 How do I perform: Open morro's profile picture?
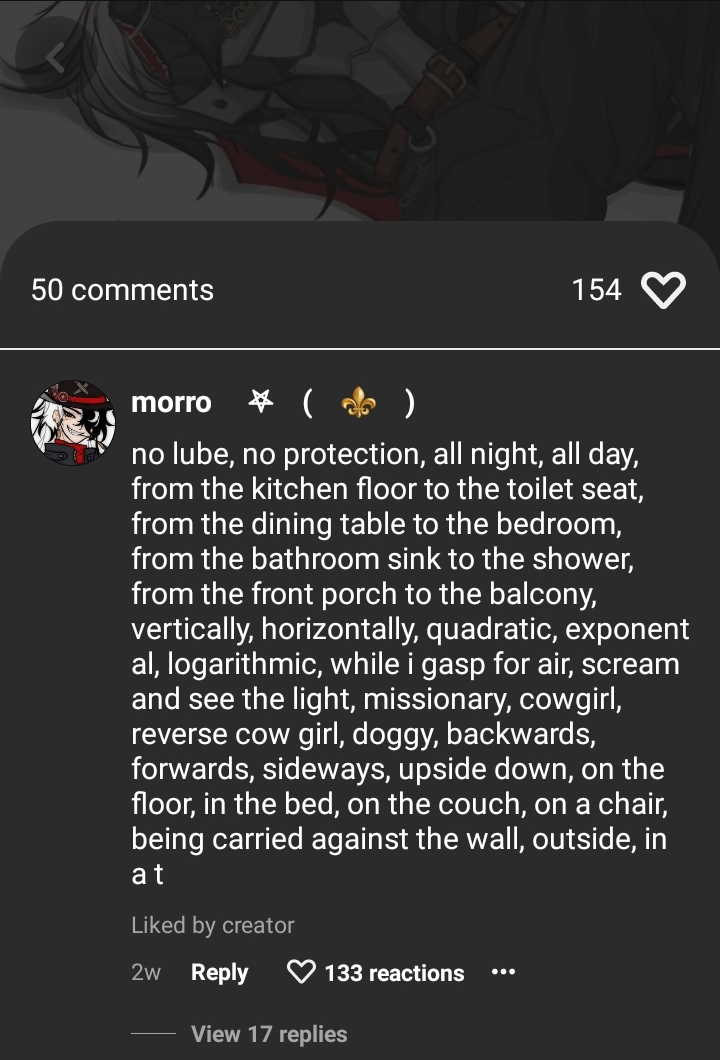click(x=73, y=423)
